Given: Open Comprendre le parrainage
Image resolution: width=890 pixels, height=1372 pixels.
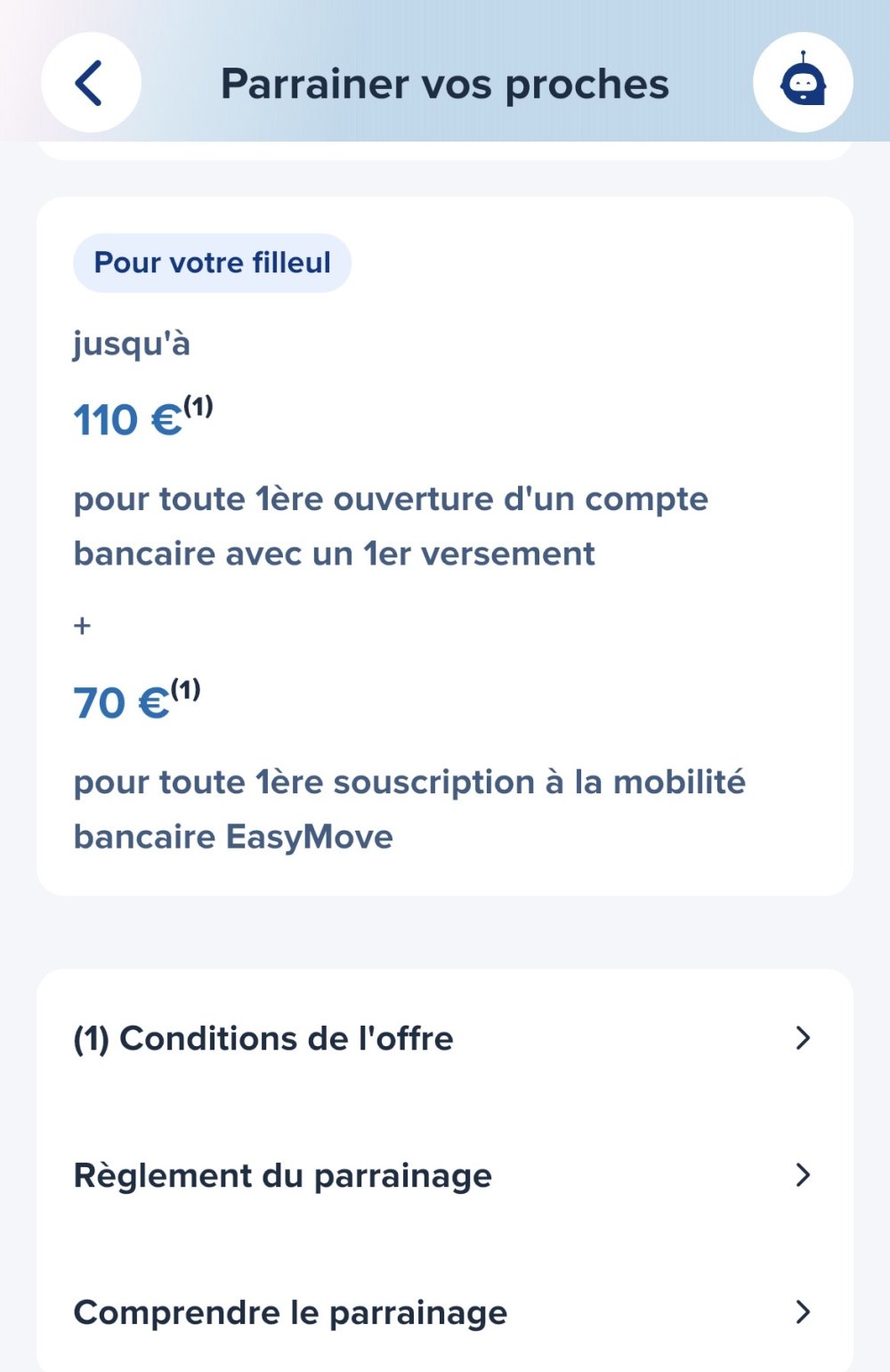Looking at the screenshot, I should tap(443, 1312).
